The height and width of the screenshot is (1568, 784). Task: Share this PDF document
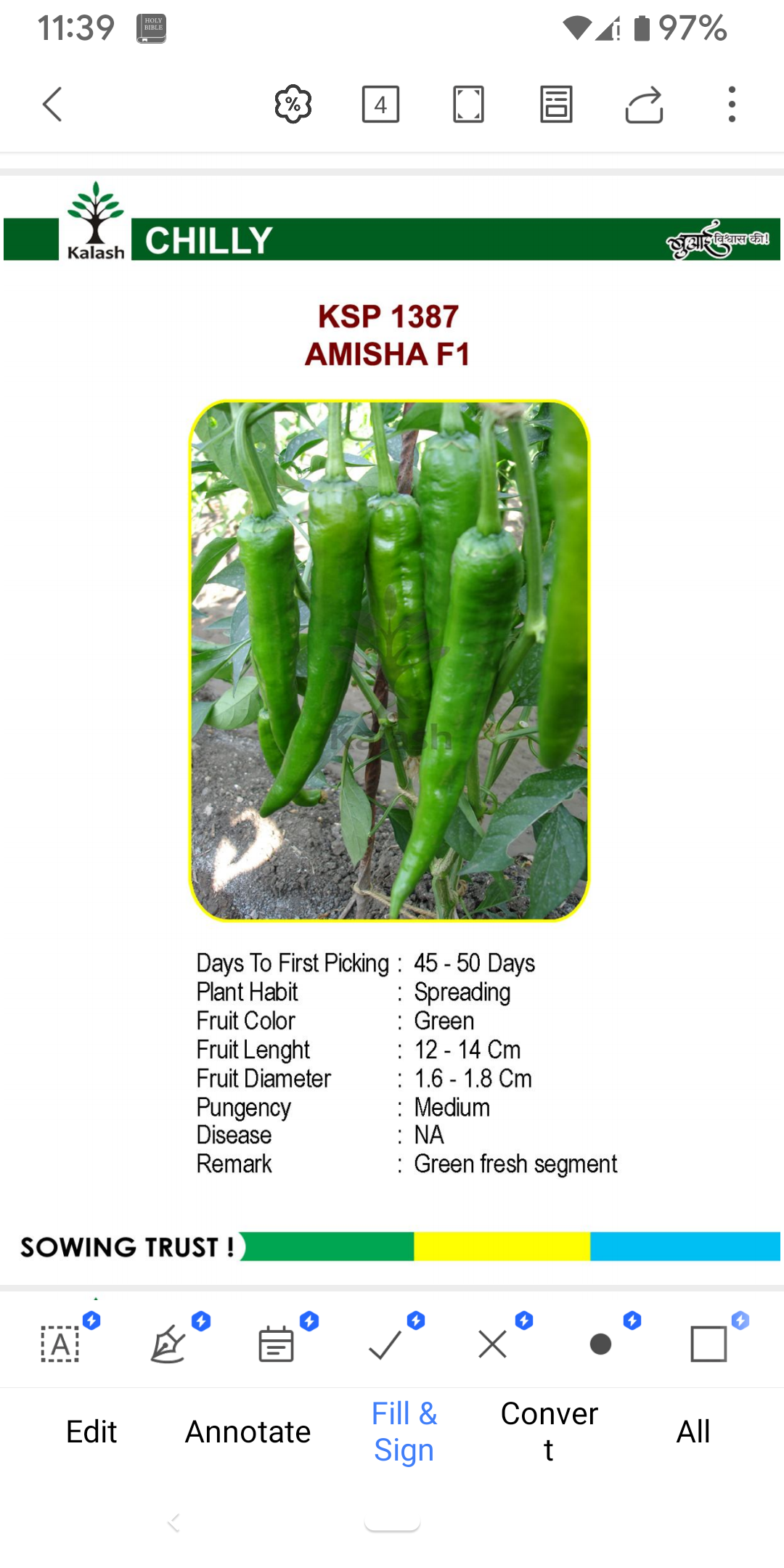pyautogui.click(x=644, y=105)
